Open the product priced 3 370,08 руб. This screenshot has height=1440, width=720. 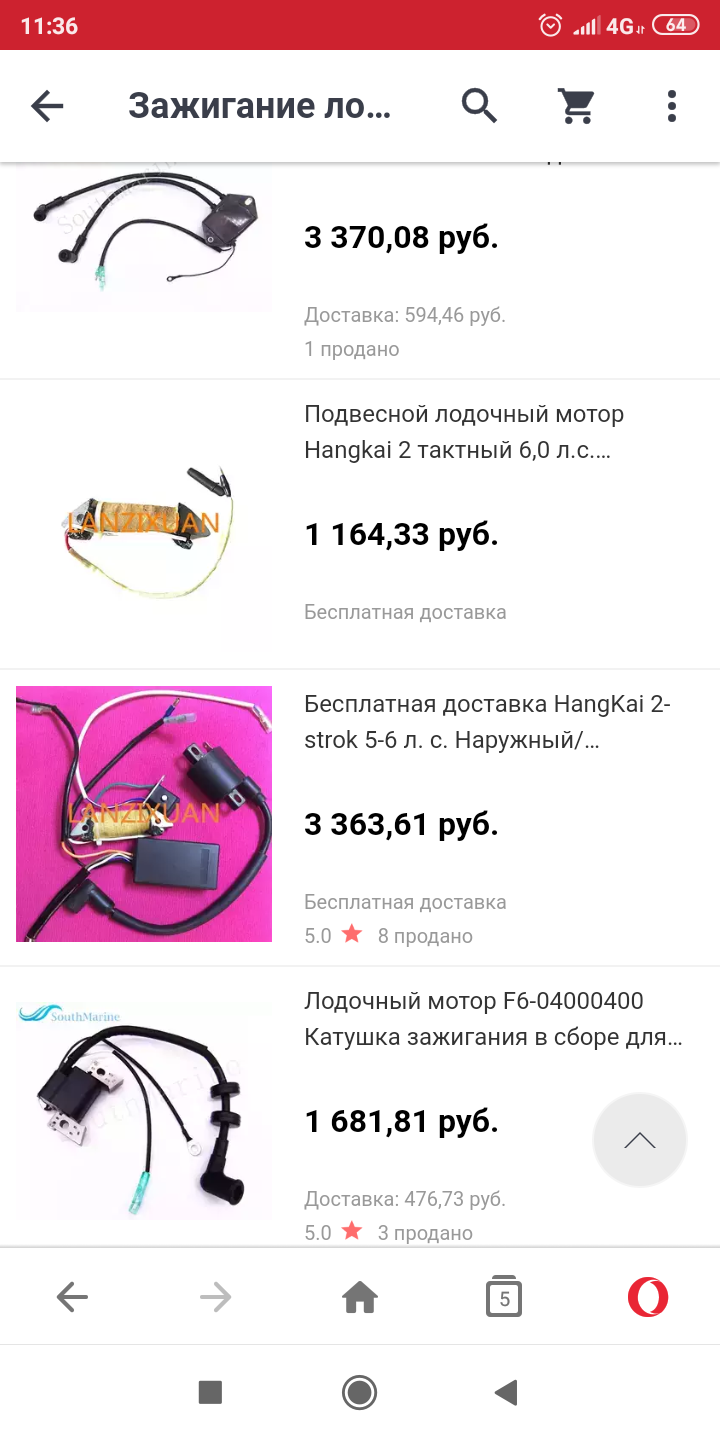point(400,238)
